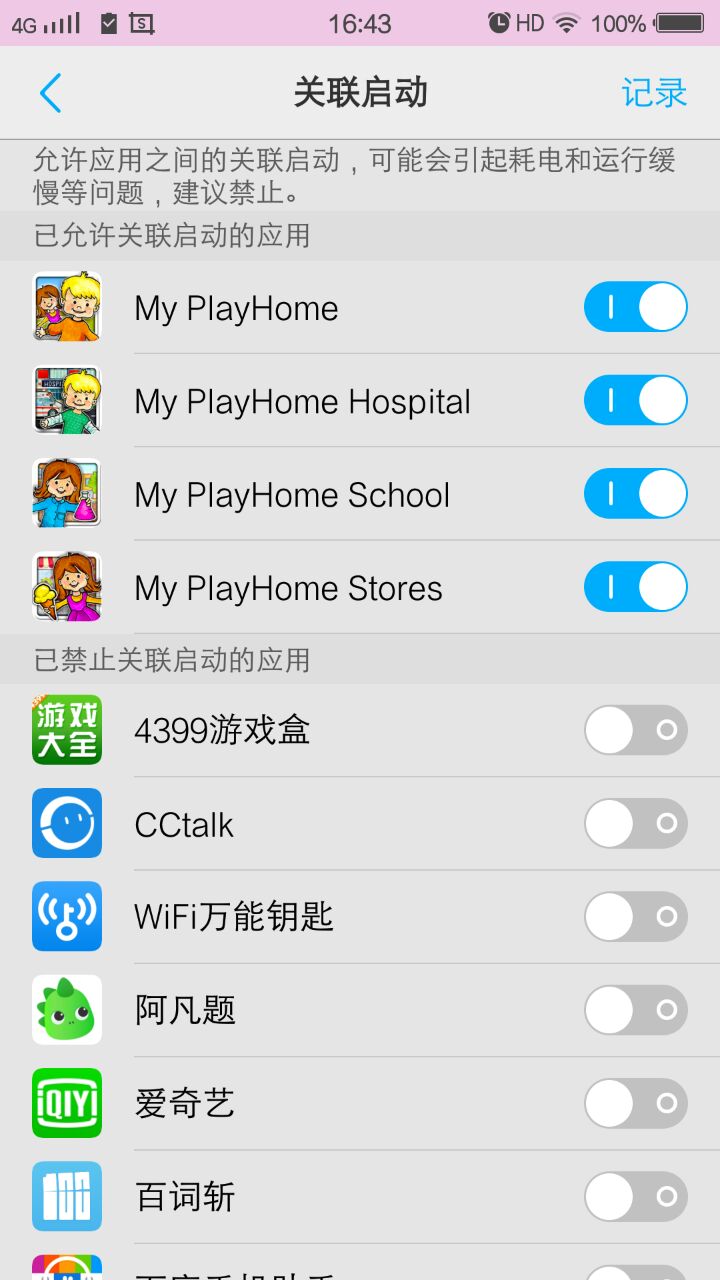Allow associated start for WiFi万能钥匙
The width and height of the screenshot is (720, 1280).
coord(635,917)
